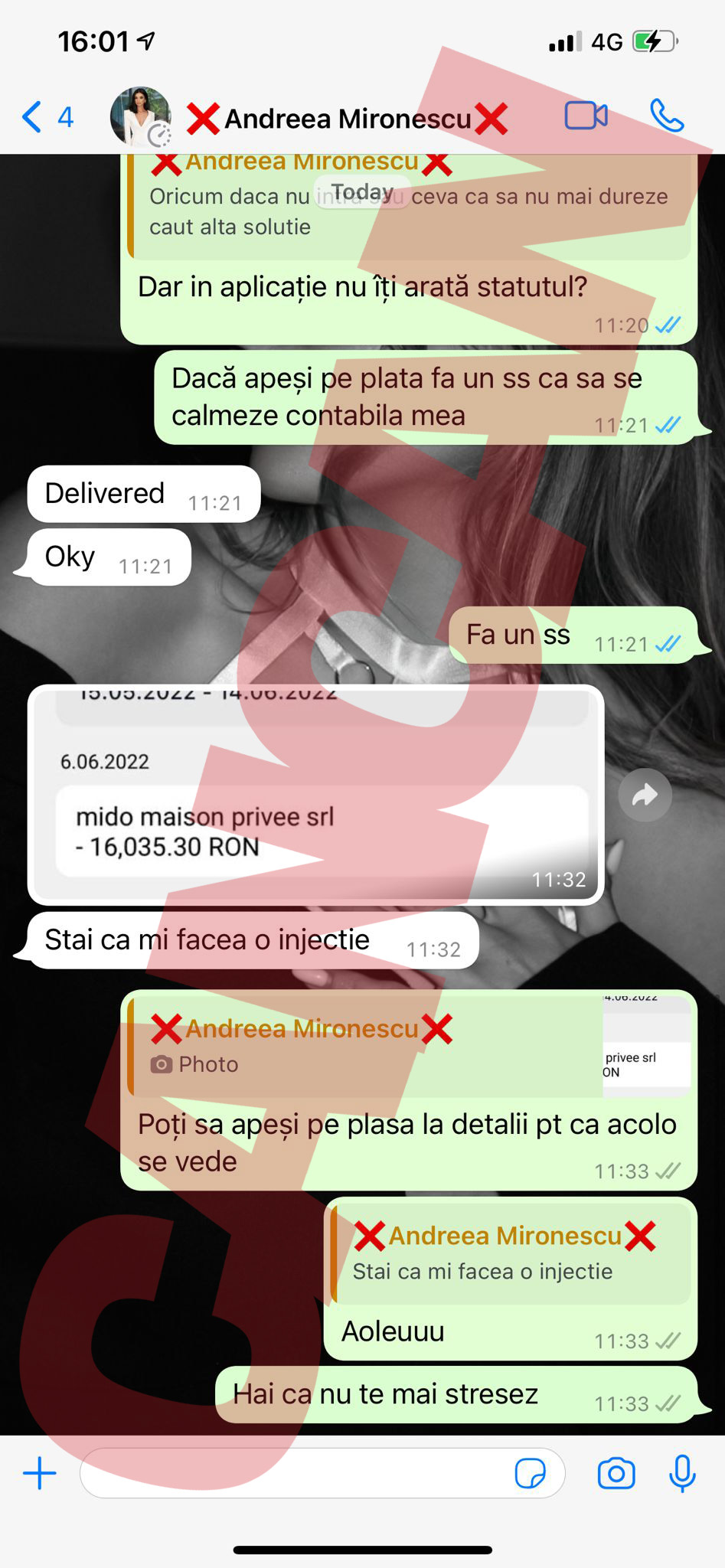The height and width of the screenshot is (1568, 725).
Task: Start a voice call with Andreea
Action: point(667,116)
